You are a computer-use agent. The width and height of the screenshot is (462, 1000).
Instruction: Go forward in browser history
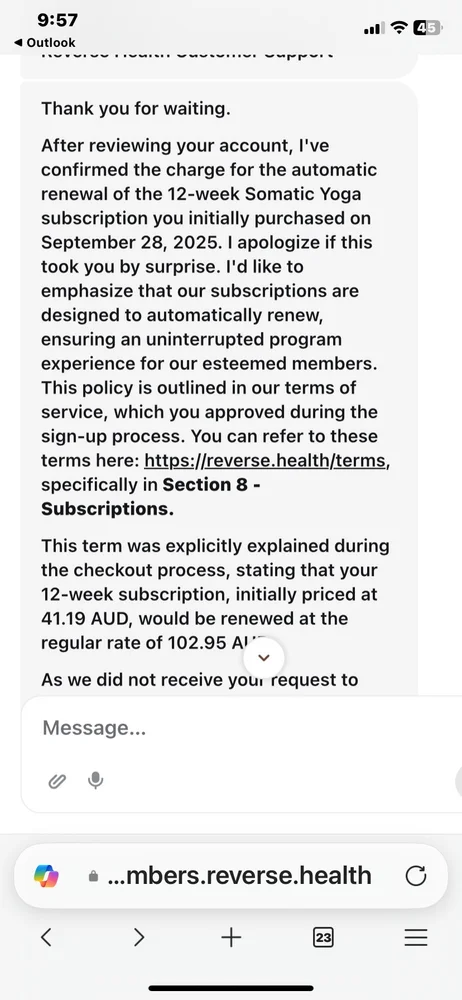click(x=139, y=937)
